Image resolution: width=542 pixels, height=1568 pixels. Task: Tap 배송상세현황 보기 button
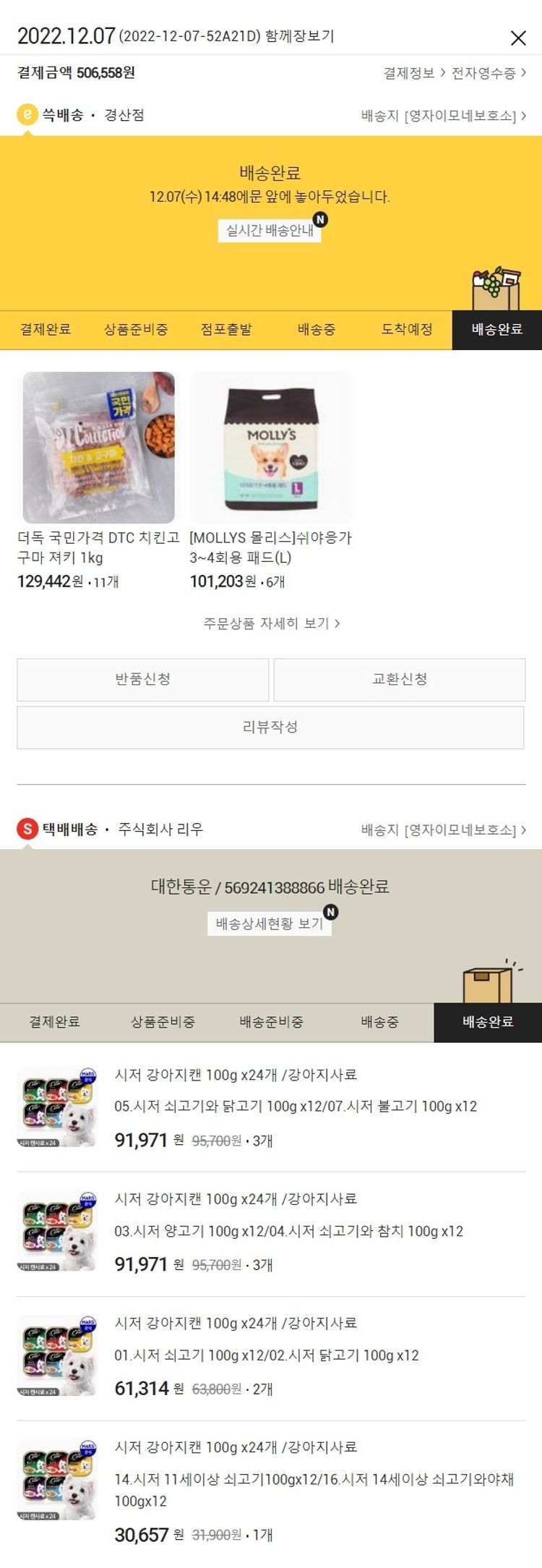point(270,924)
